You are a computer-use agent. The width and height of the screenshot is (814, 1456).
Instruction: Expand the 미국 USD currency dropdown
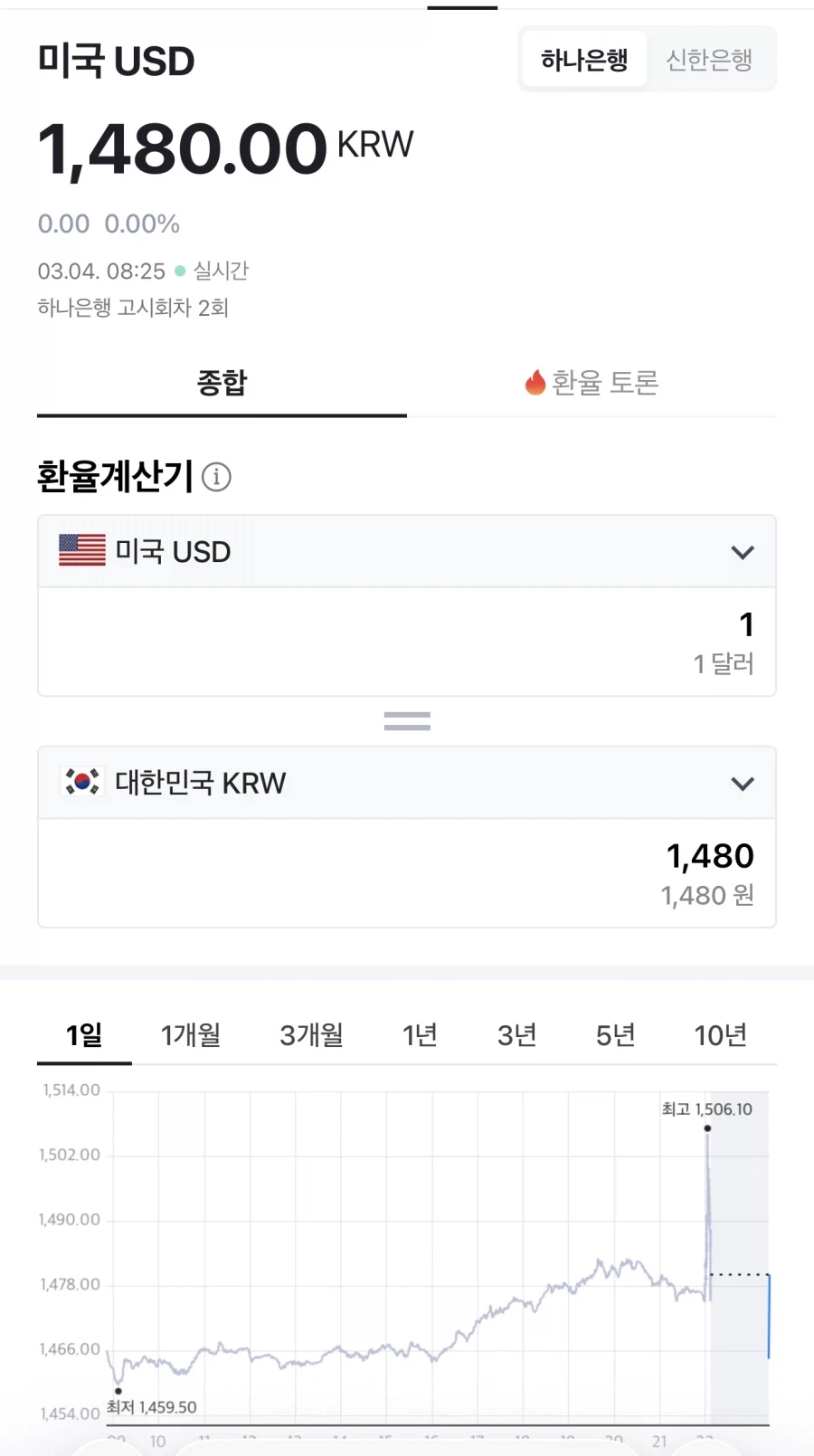743,552
